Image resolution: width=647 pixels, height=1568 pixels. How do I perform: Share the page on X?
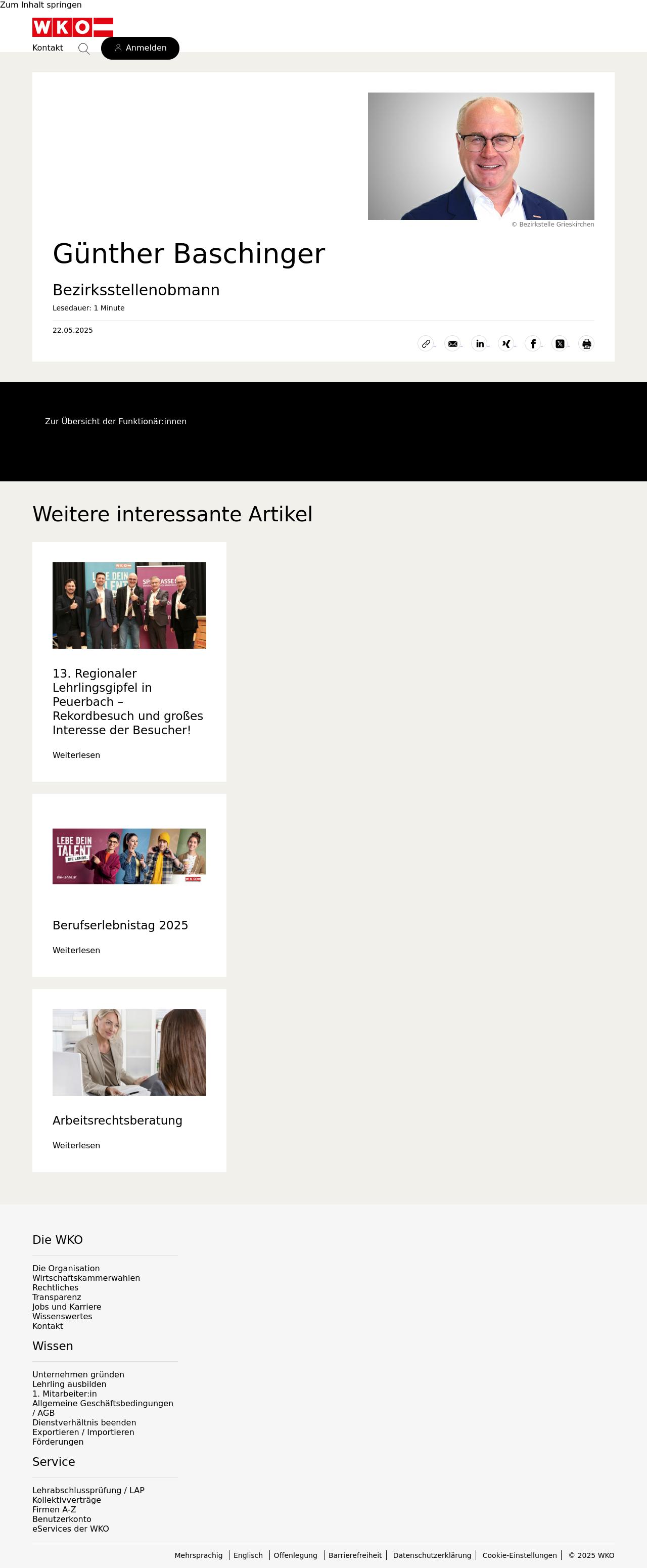pyautogui.click(x=560, y=344)
